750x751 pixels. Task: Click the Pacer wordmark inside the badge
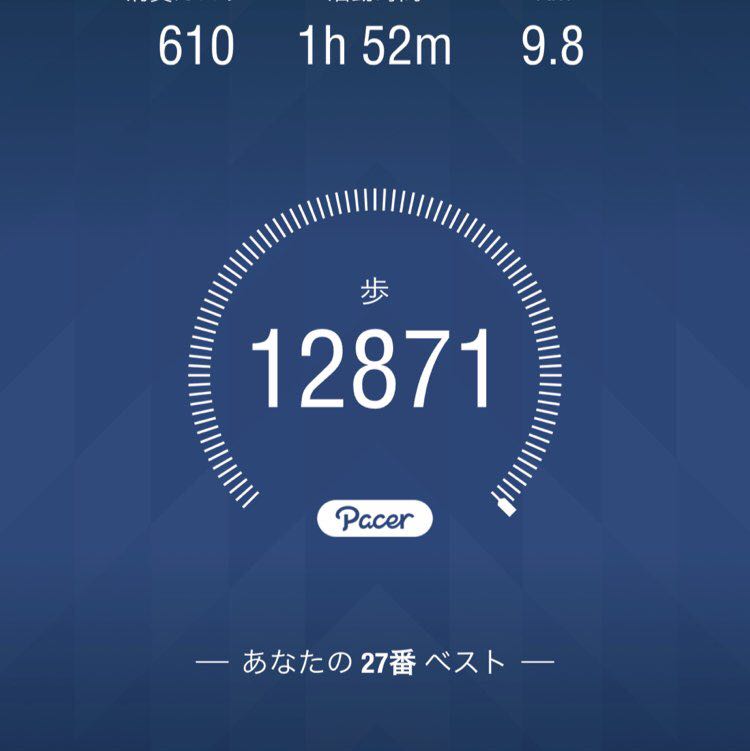[375, 517]
